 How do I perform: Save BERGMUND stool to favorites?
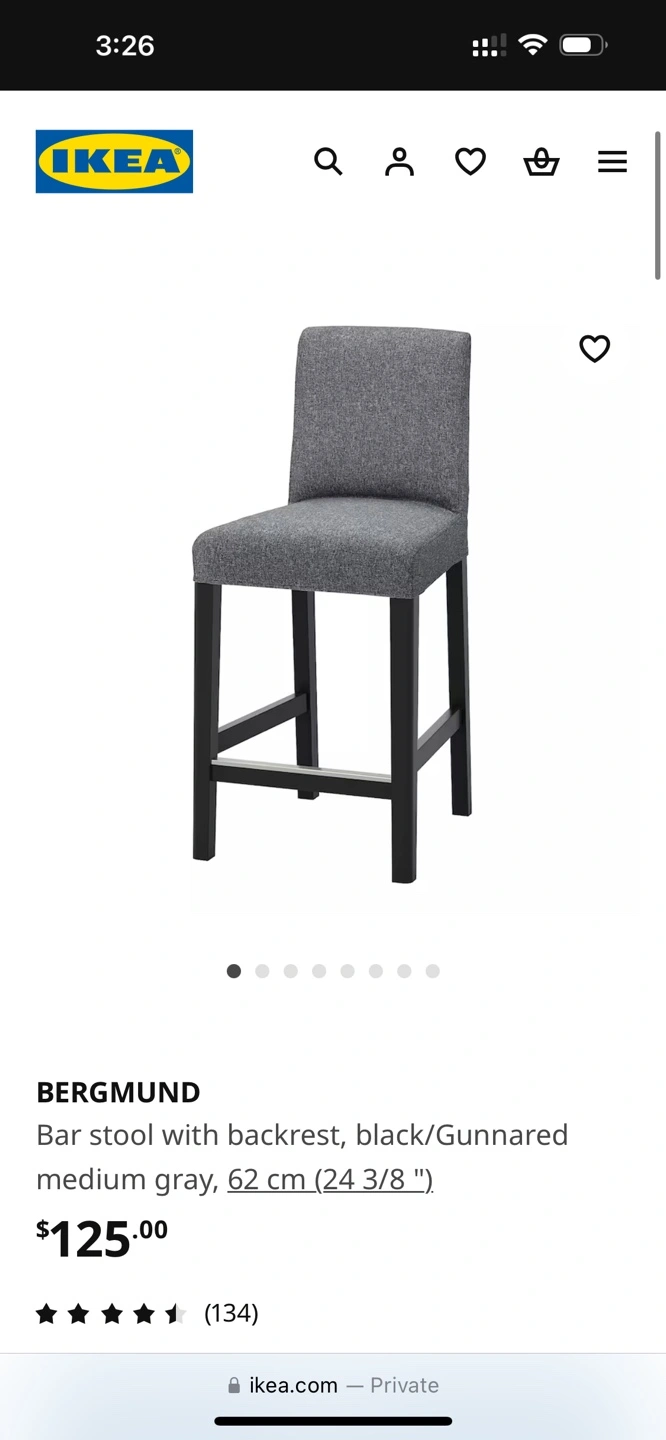[x=594, y=348]
